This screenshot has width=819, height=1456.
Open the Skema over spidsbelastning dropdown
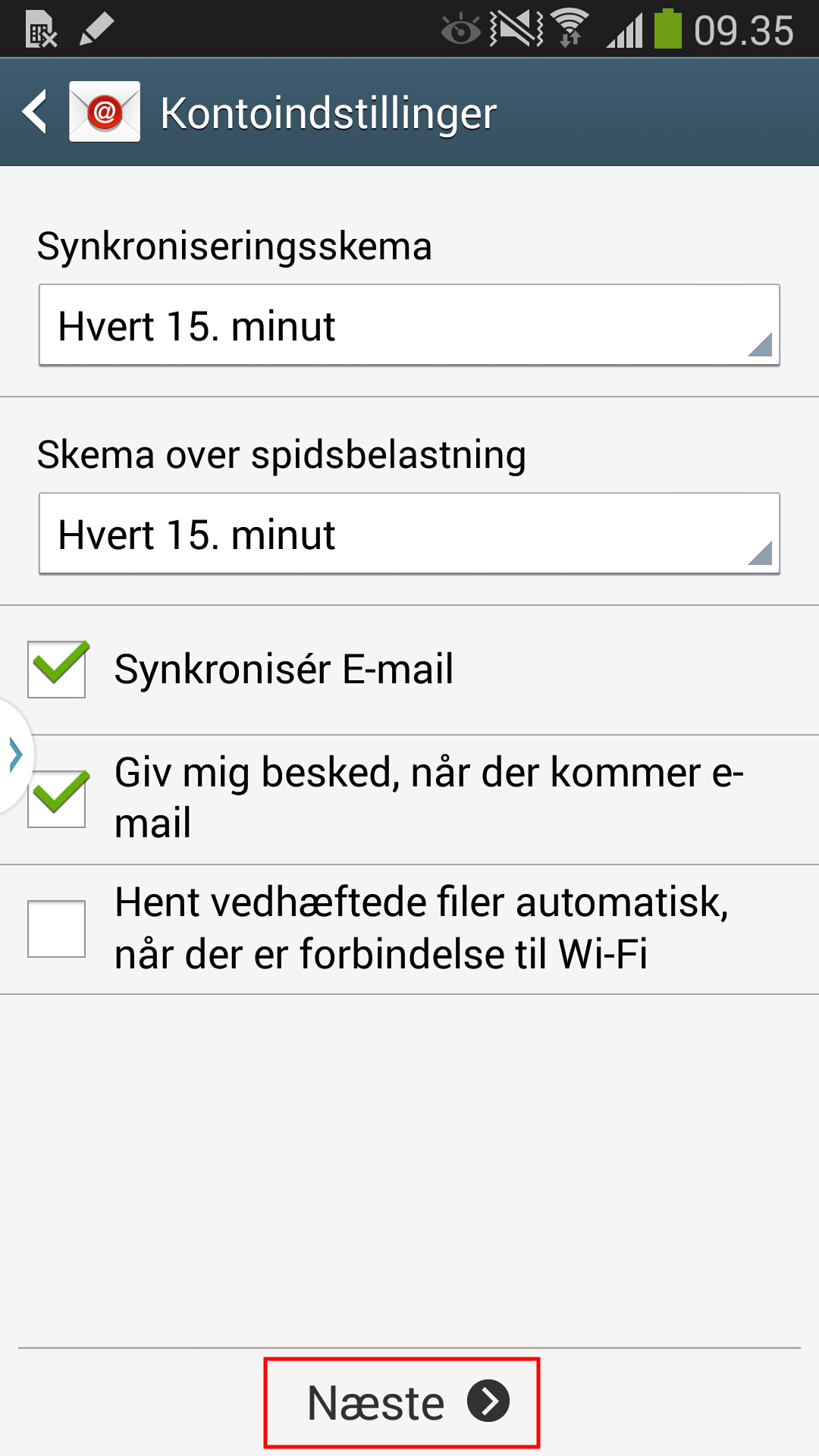click(409, 534)
